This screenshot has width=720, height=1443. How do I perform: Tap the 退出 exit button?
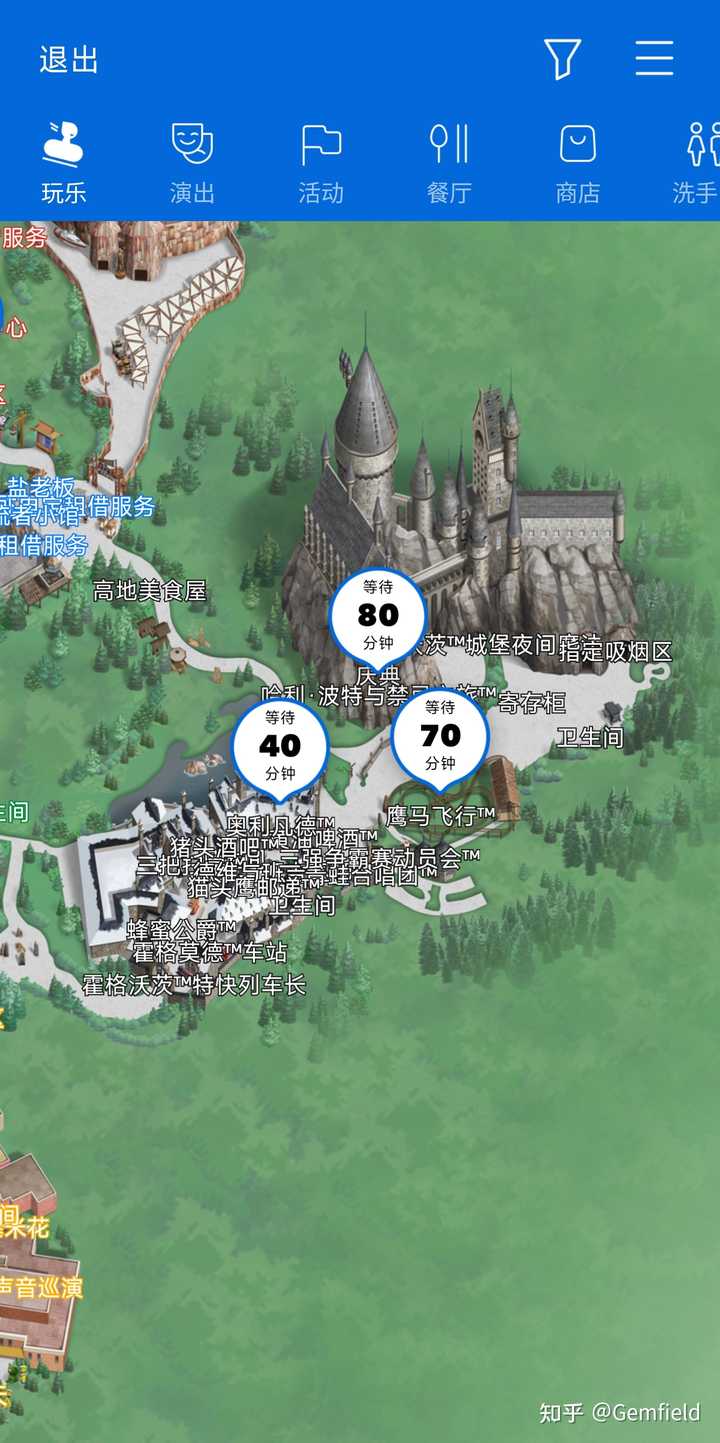coord(69,60)
